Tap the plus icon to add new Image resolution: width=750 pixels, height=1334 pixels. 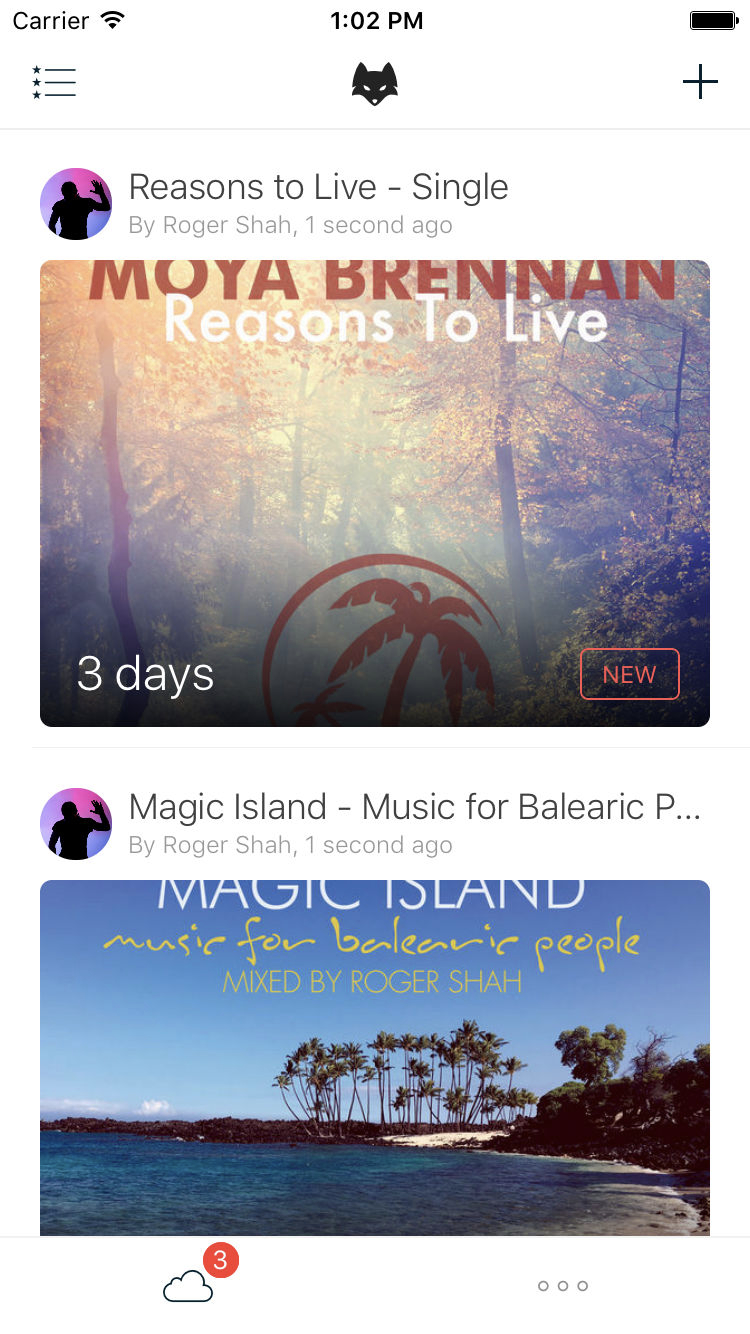point(700,82)
